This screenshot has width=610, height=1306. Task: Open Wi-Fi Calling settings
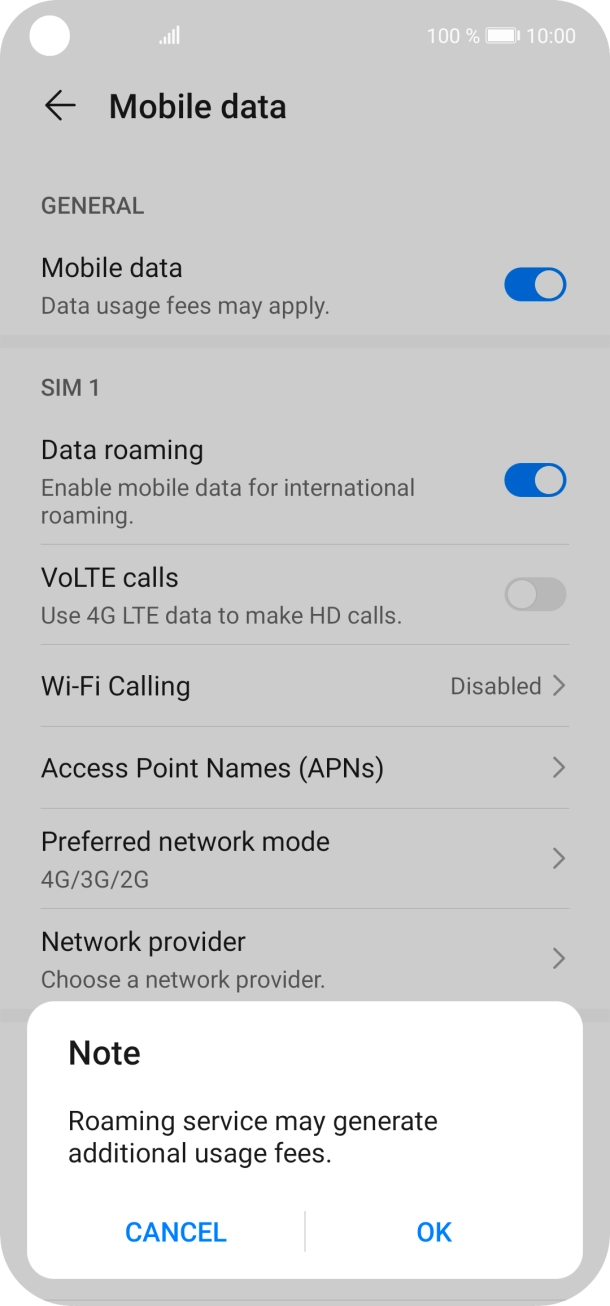pos(305,686)
